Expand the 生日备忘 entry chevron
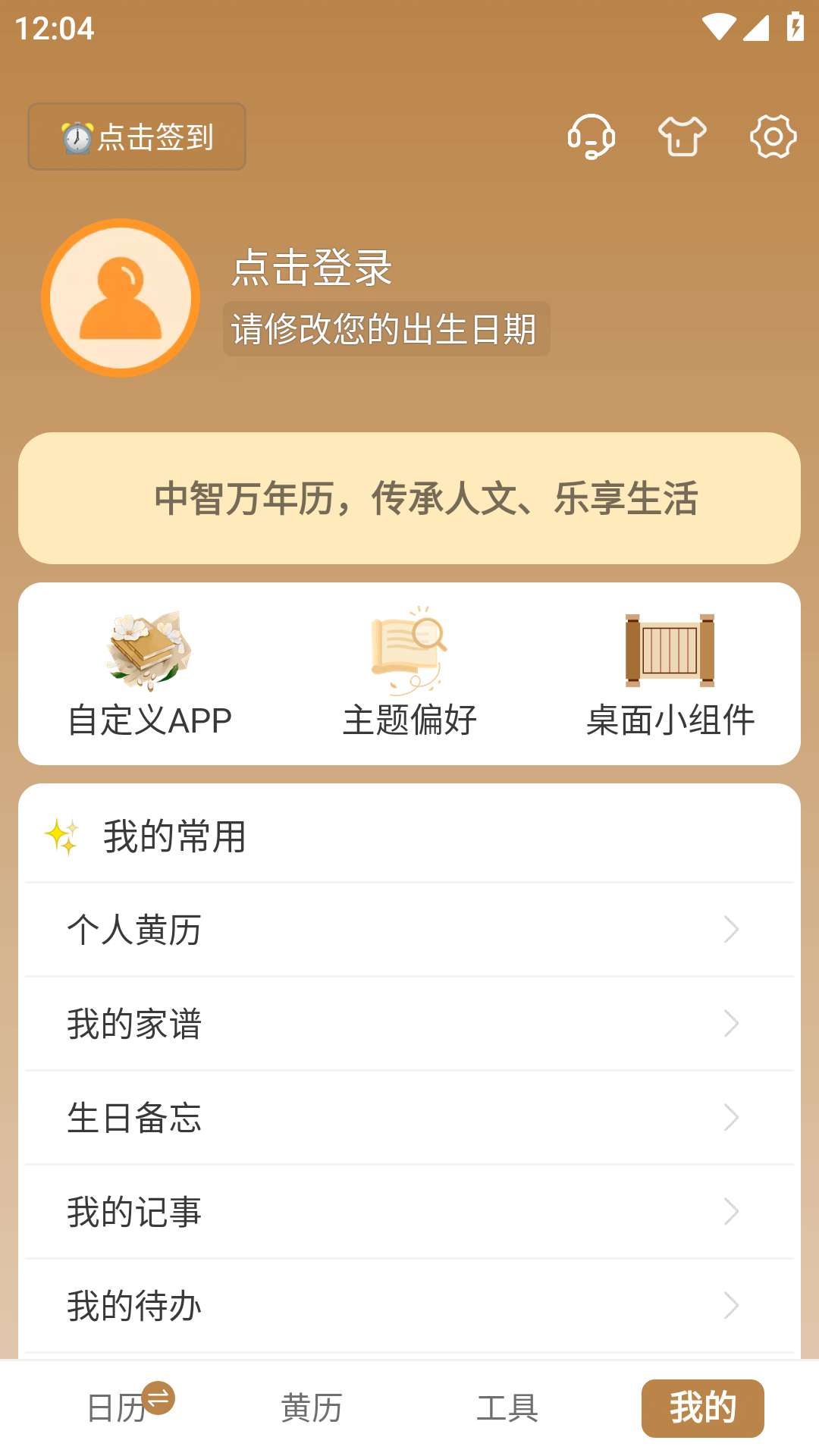Screen dimensions: 819x1456 730,1117
